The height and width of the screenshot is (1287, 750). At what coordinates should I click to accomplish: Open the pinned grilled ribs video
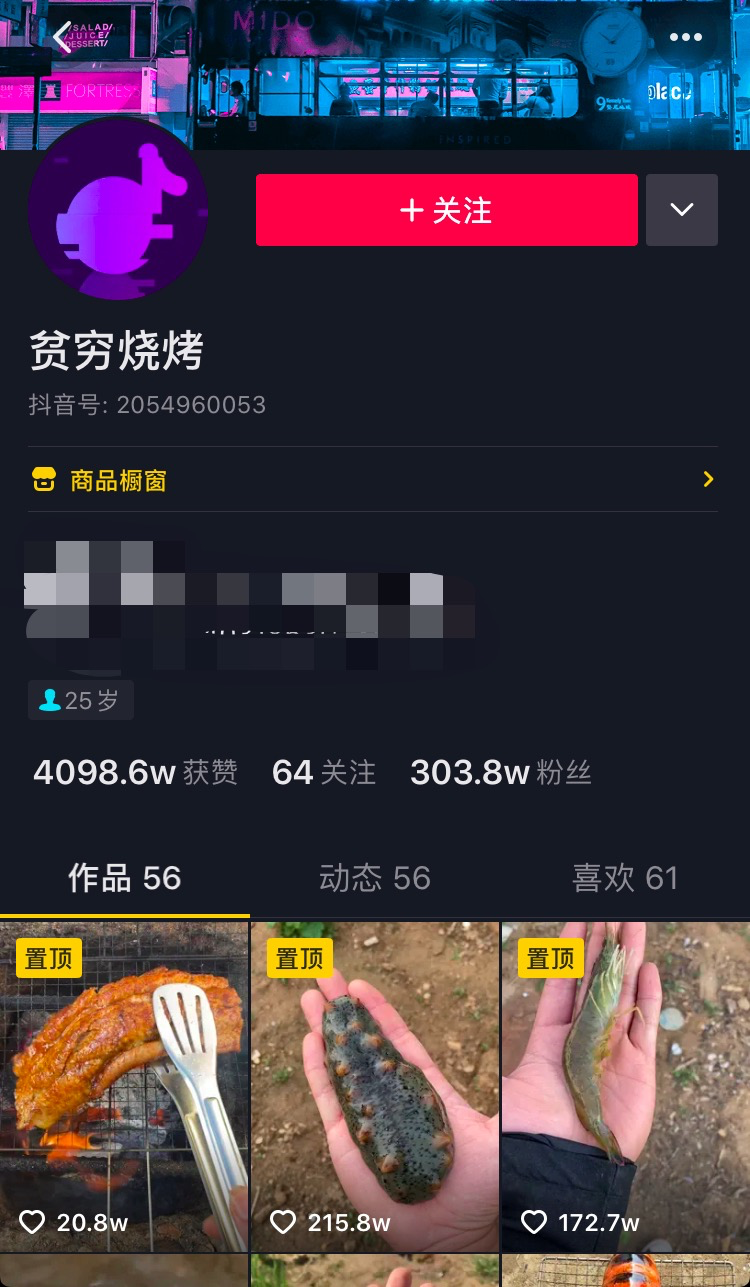click(124, 1085)
